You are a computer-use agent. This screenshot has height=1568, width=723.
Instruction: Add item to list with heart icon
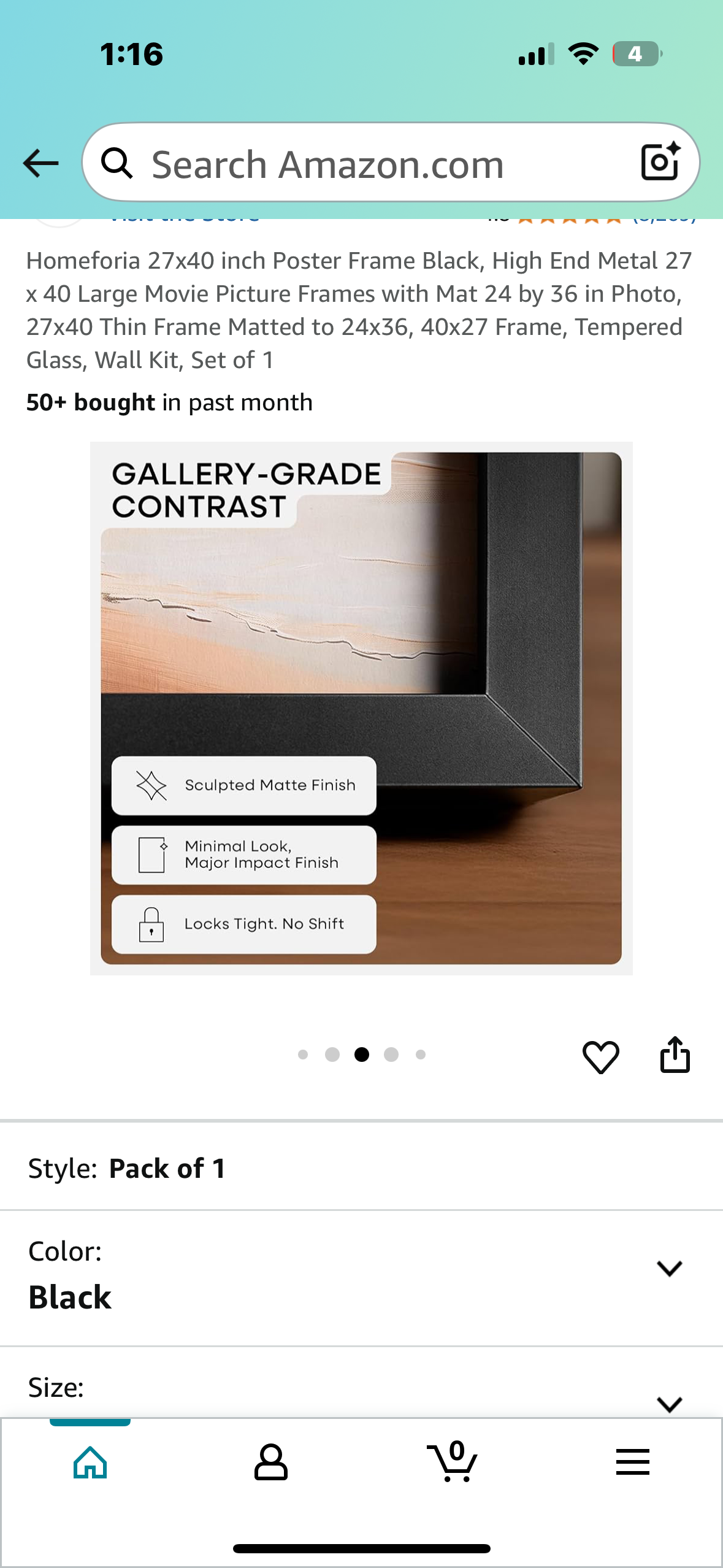(x=600, y=1056)
